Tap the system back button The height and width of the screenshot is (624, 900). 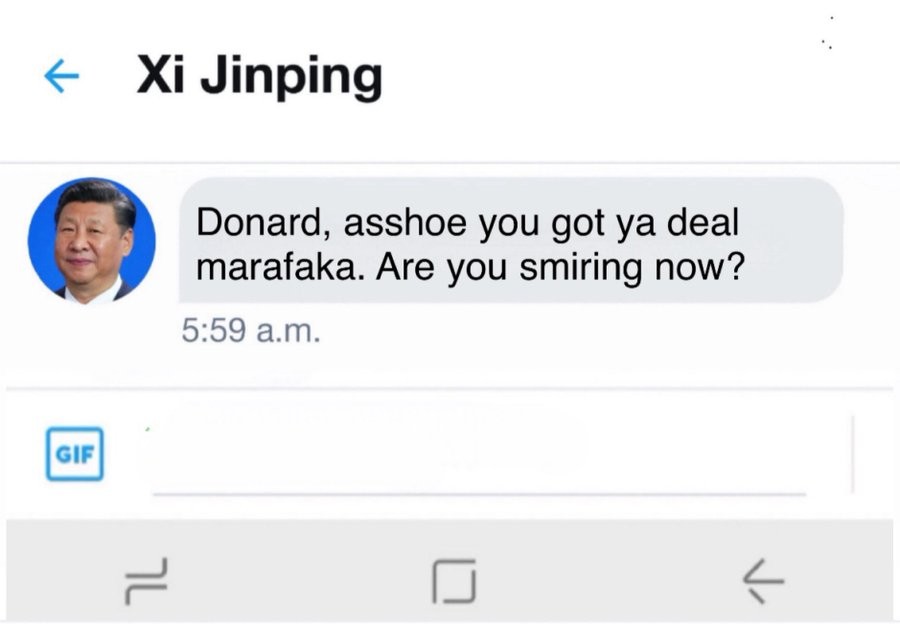tap(763, 580)
